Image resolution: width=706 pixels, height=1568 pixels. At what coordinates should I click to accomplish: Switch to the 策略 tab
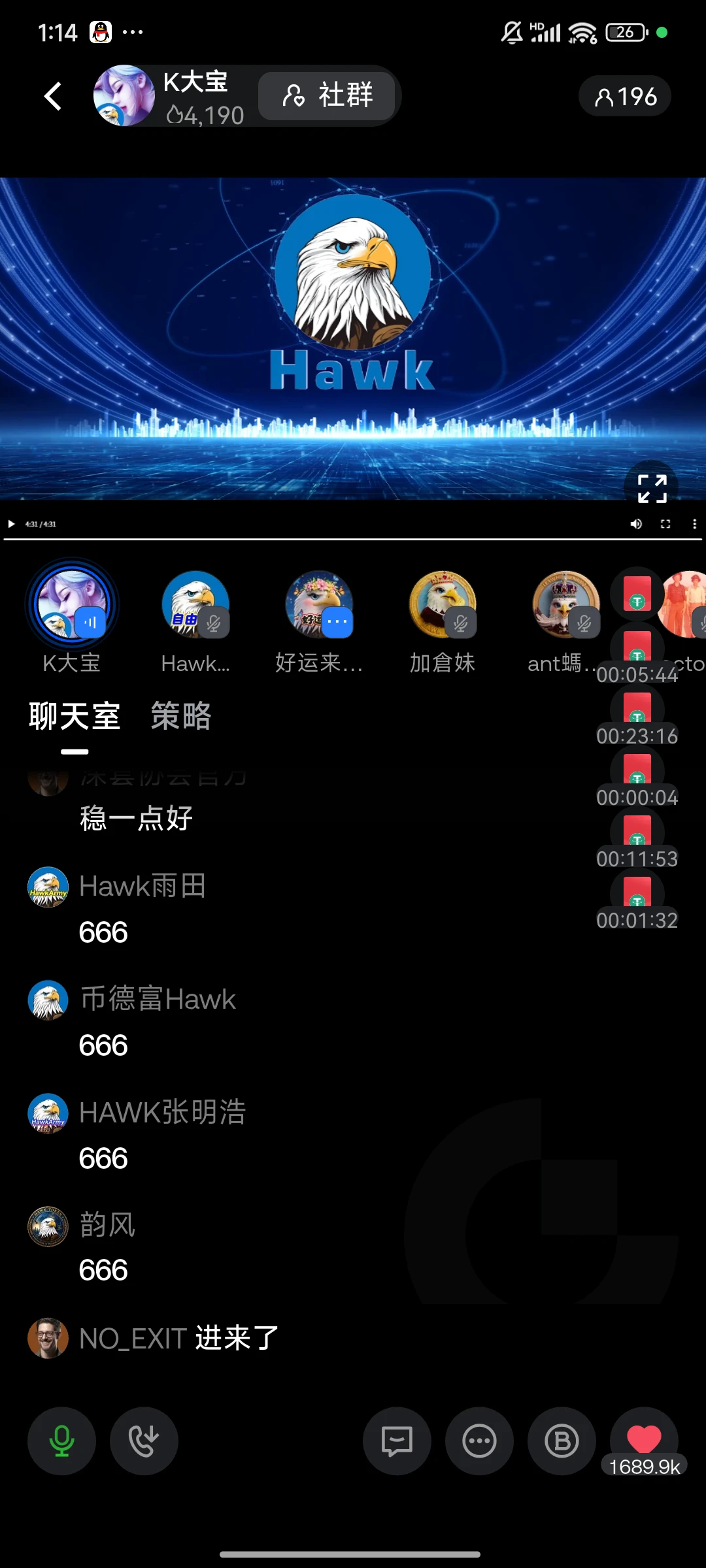181,716
